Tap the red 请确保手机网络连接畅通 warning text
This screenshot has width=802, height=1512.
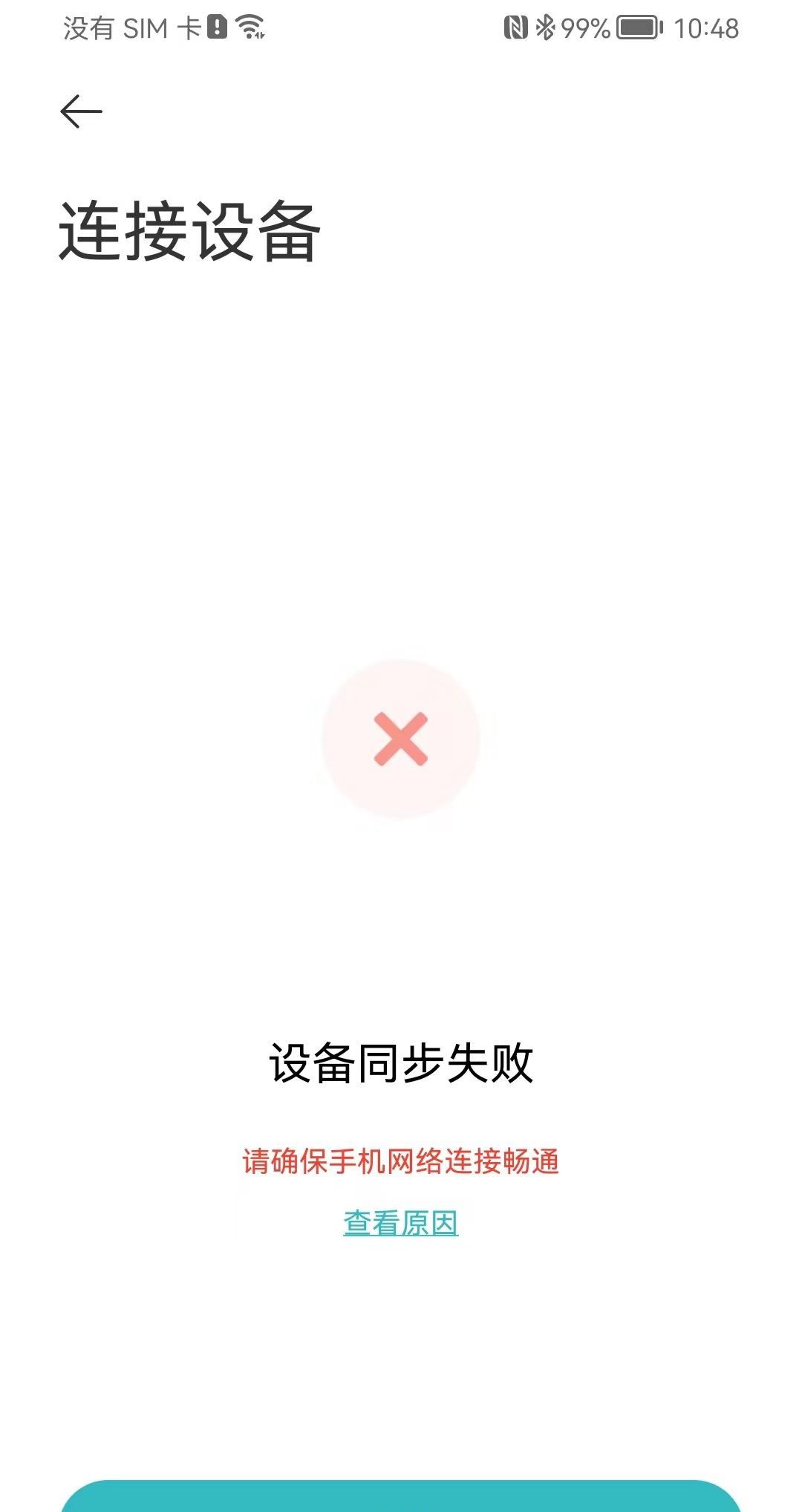401,1159
